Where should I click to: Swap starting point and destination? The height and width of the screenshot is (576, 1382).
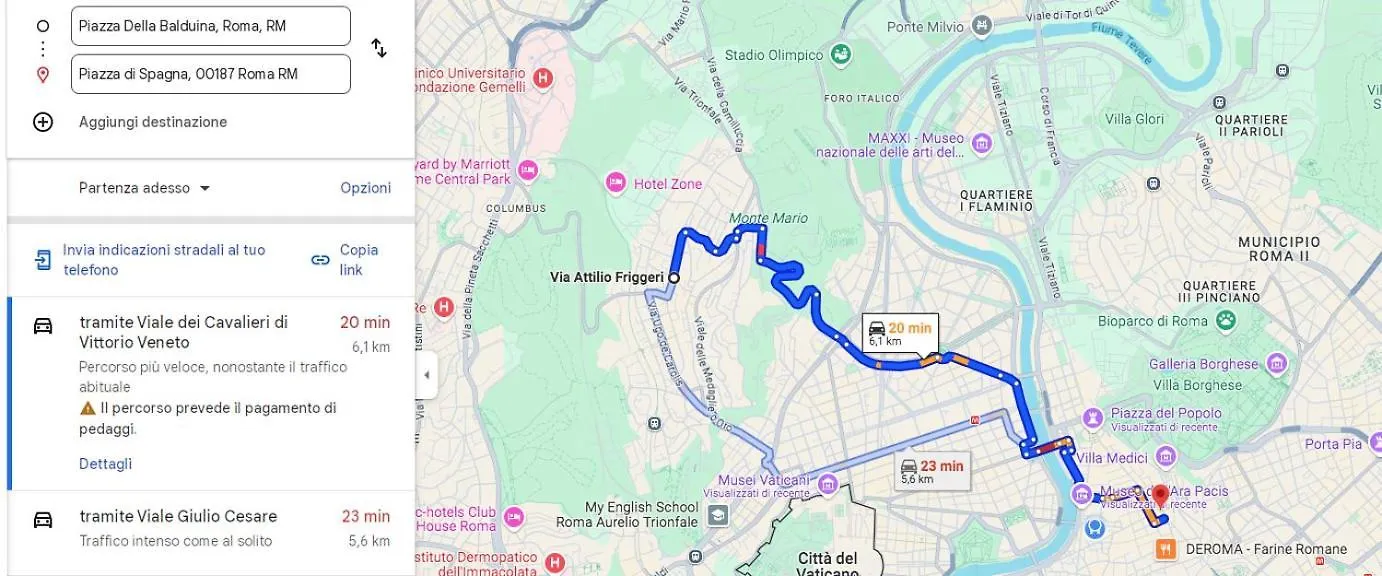(x=379, y=48)
